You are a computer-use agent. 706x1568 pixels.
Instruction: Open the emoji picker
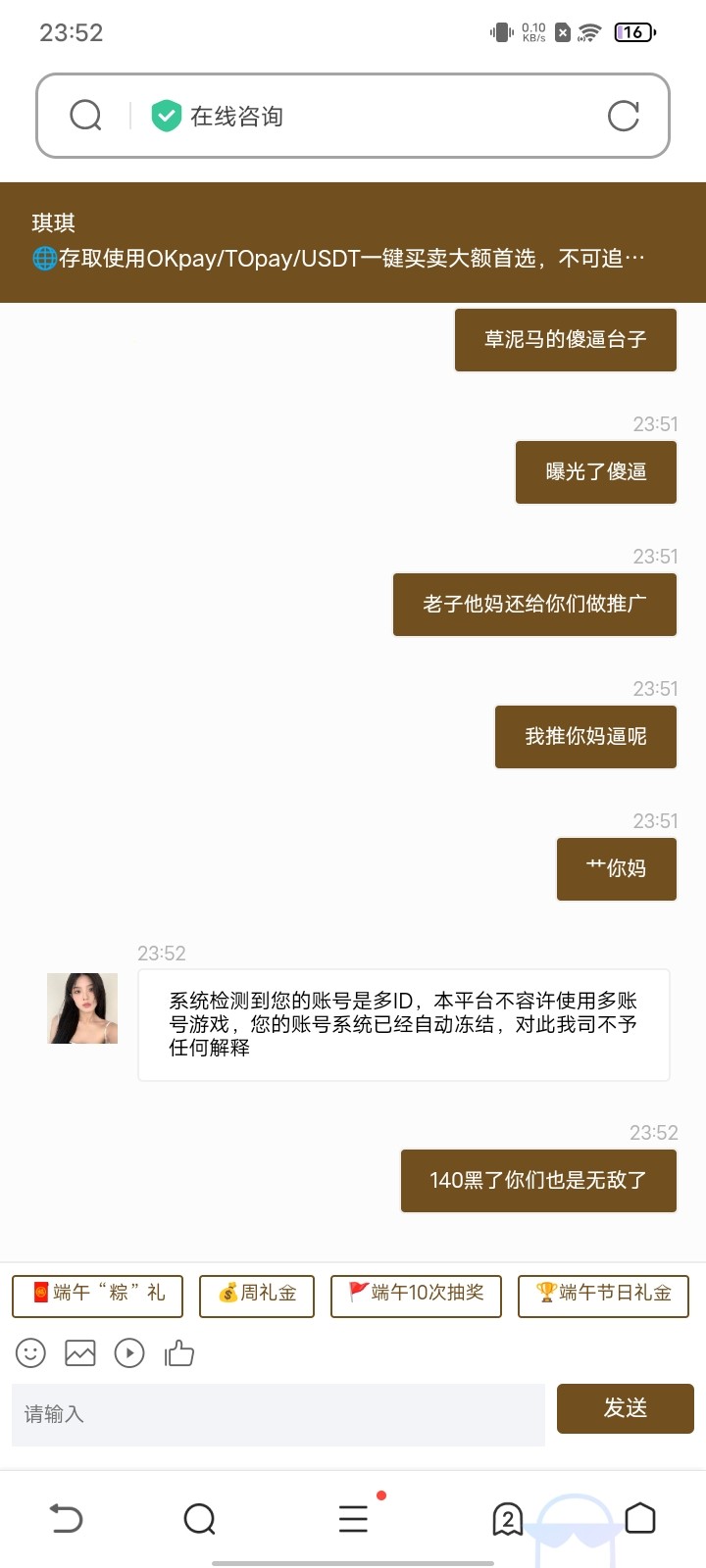click(x=29, y=1352)
